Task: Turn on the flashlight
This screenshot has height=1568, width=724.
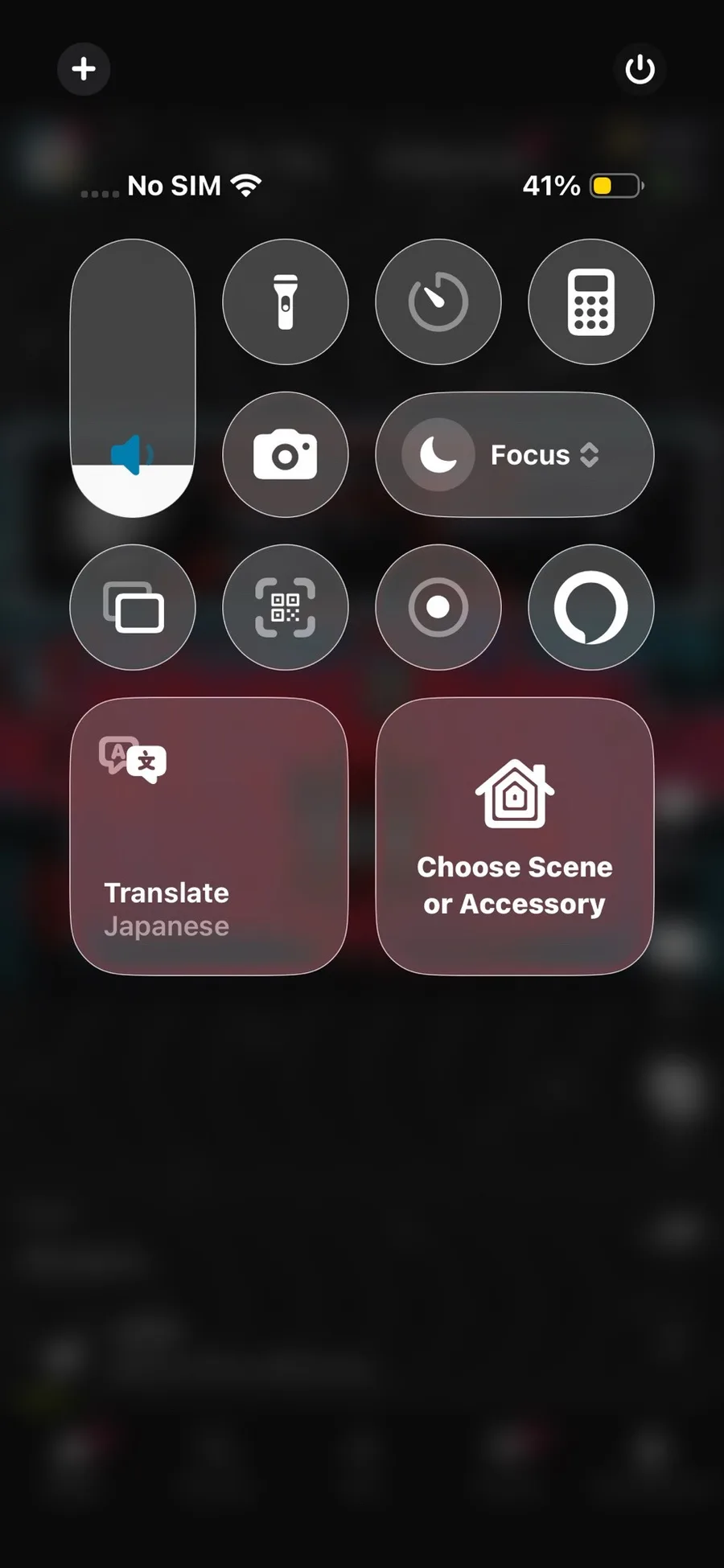Action: point(286,302)
